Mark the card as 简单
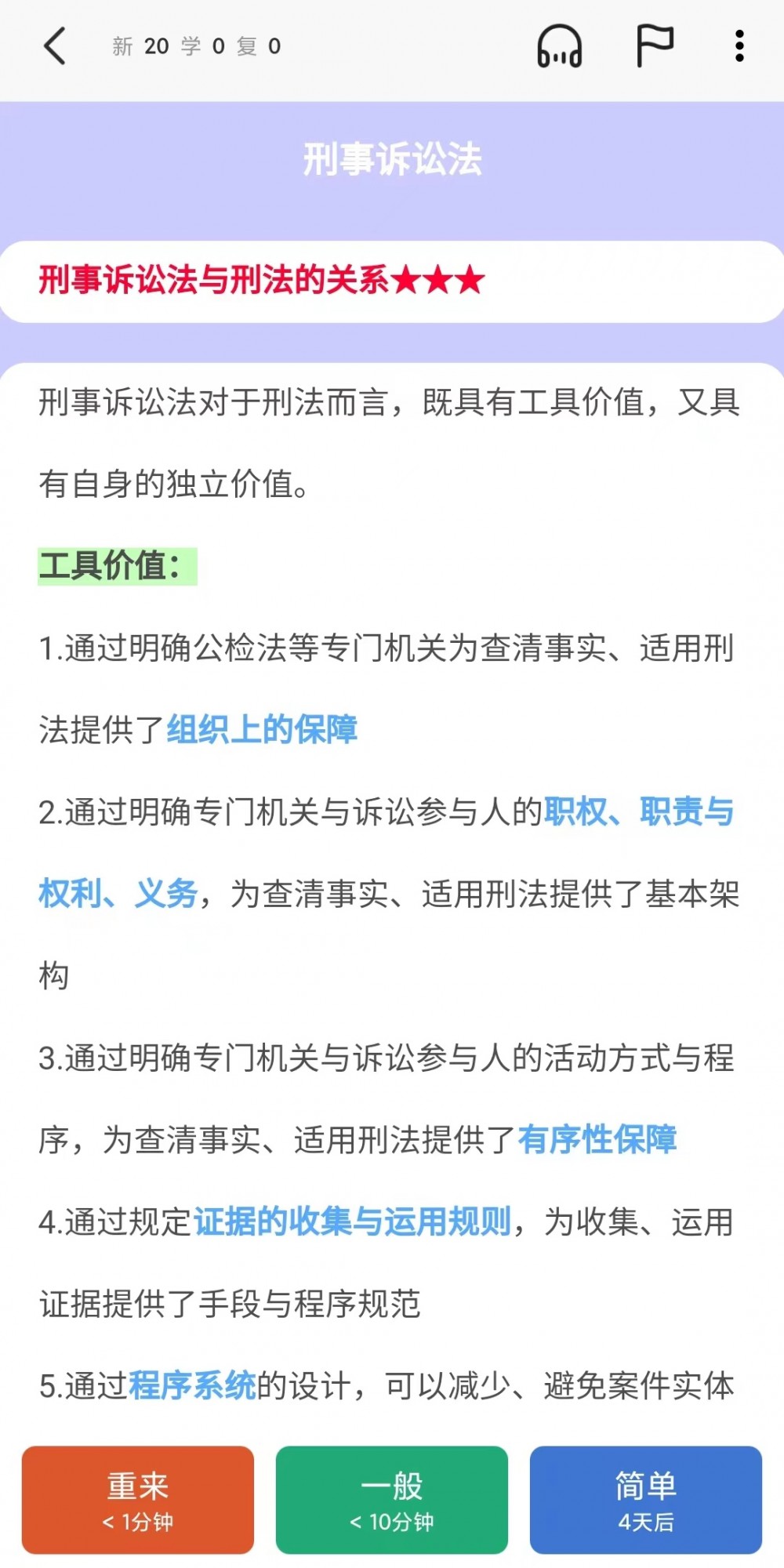 click(x=646, y=1500)
